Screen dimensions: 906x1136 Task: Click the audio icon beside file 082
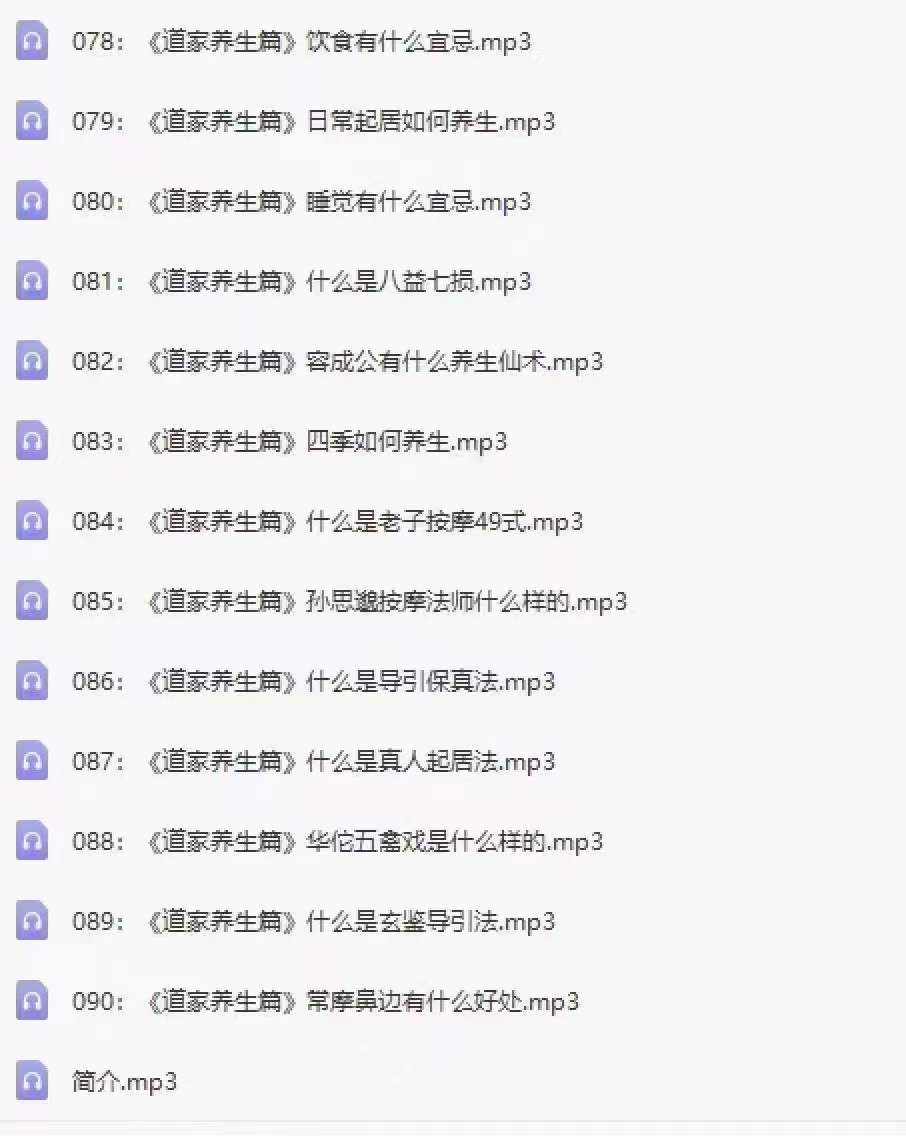31,361
